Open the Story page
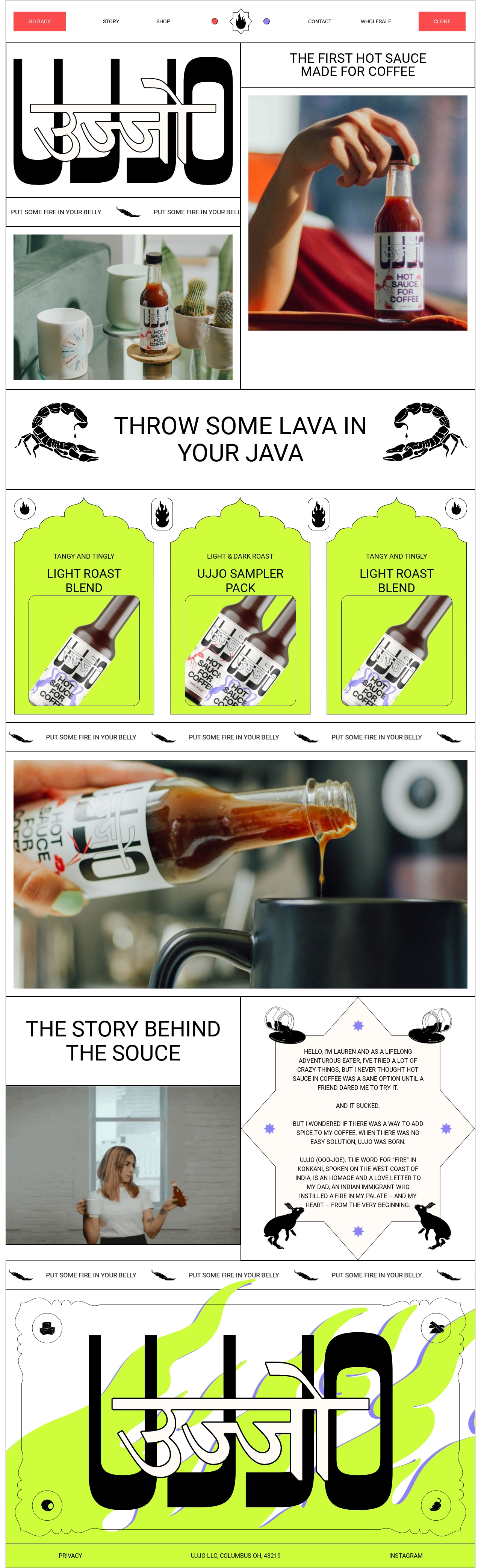The image size is (481, 1568). point(111,21)
